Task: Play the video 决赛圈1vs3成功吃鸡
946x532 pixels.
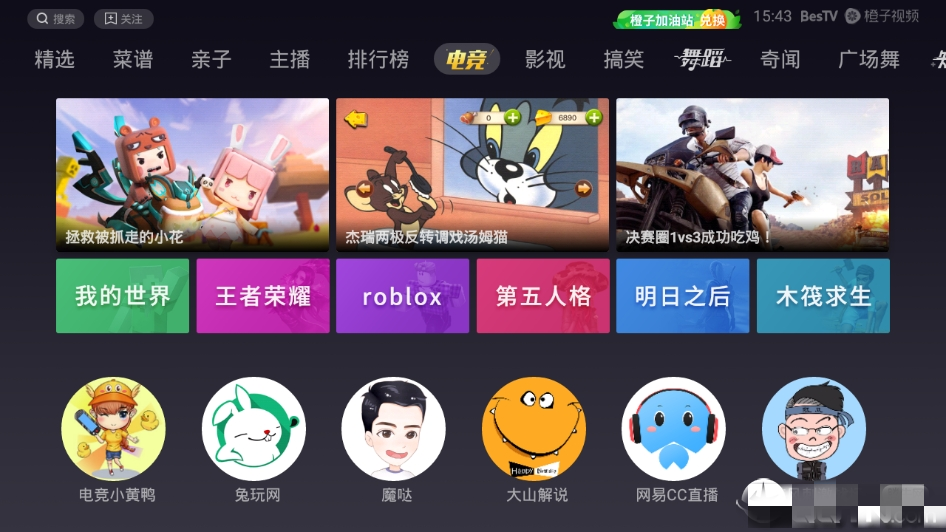Action: coord(752,174)
